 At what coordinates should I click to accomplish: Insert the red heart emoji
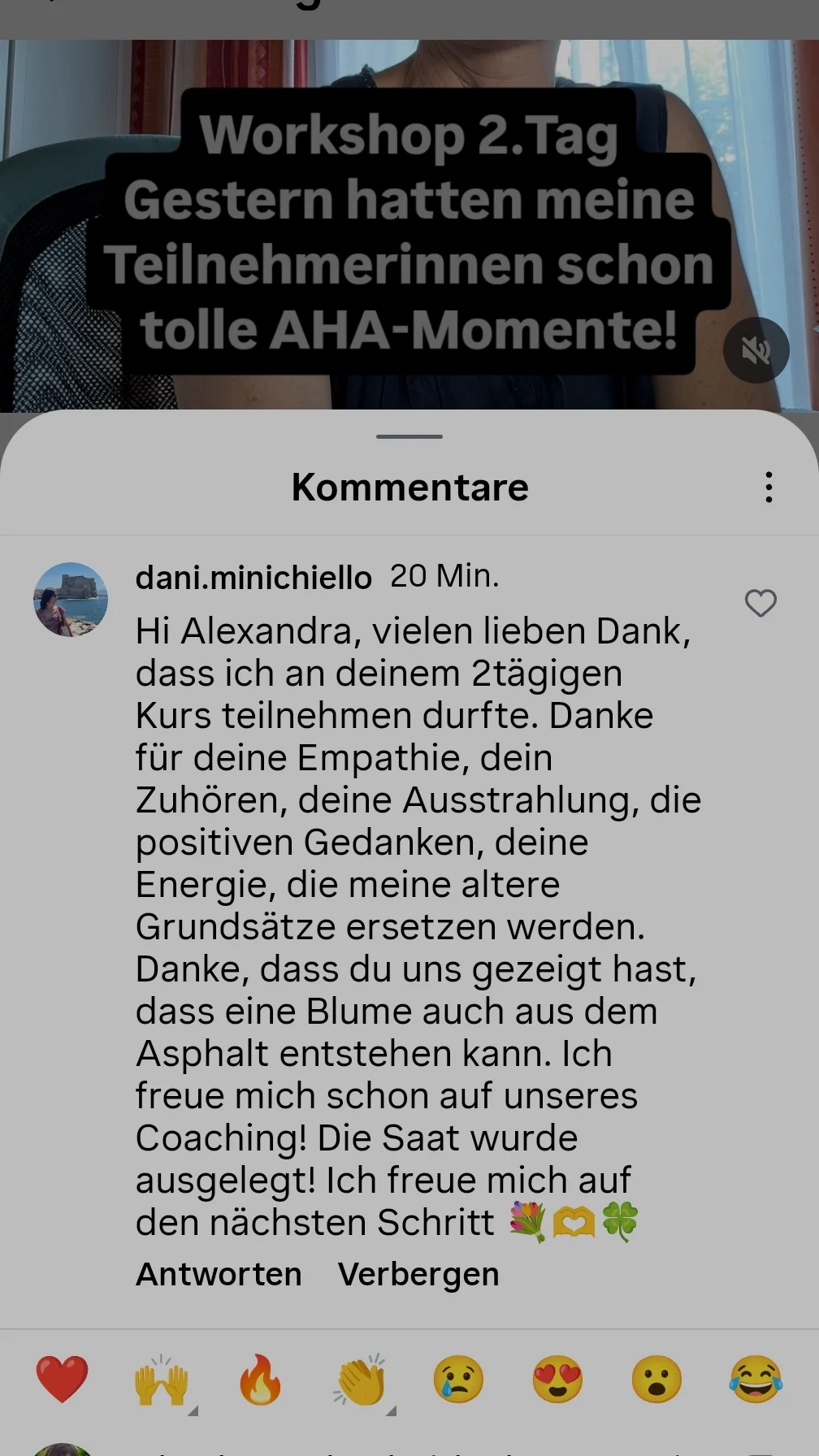tap(62, 1380)
